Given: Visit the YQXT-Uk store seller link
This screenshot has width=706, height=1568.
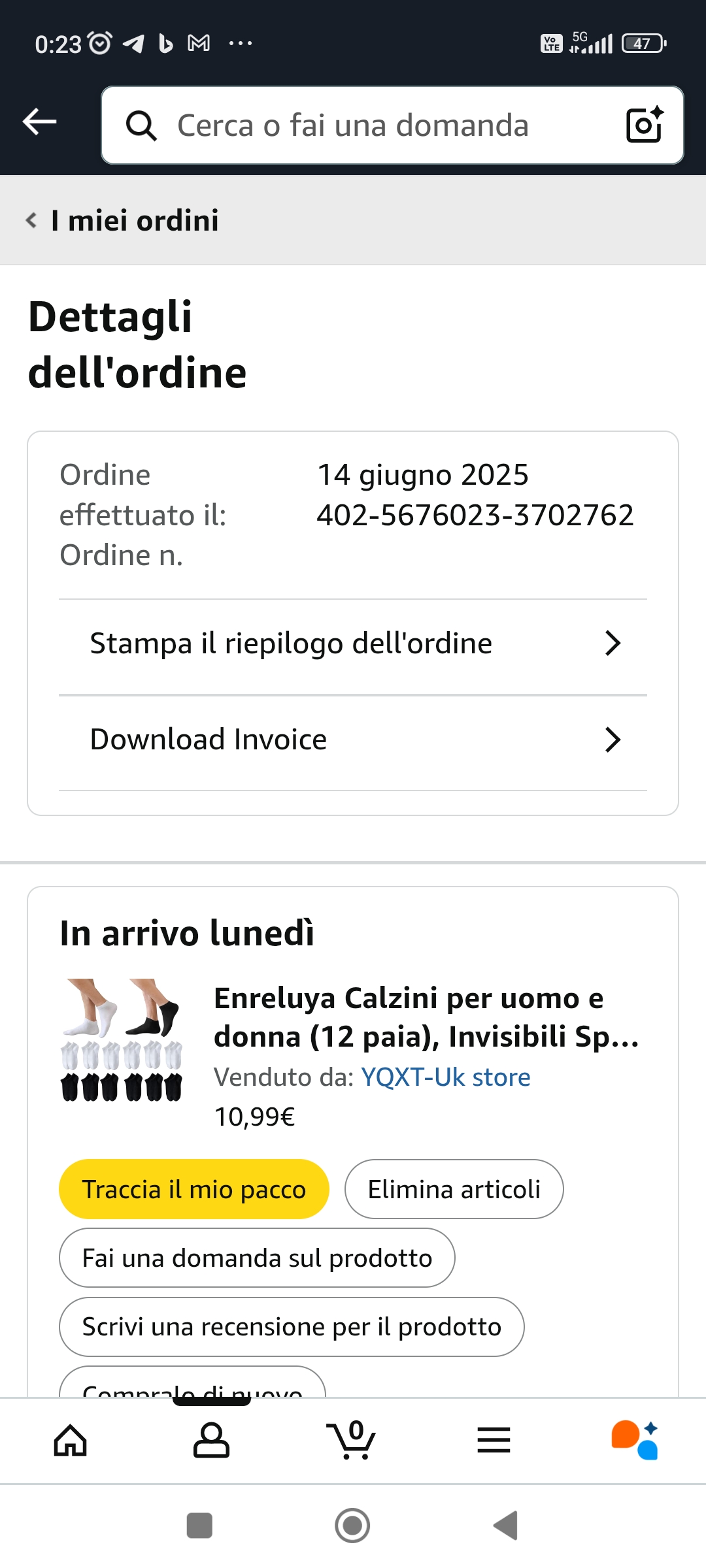Looking at the screenshot, I should 446,1077.
